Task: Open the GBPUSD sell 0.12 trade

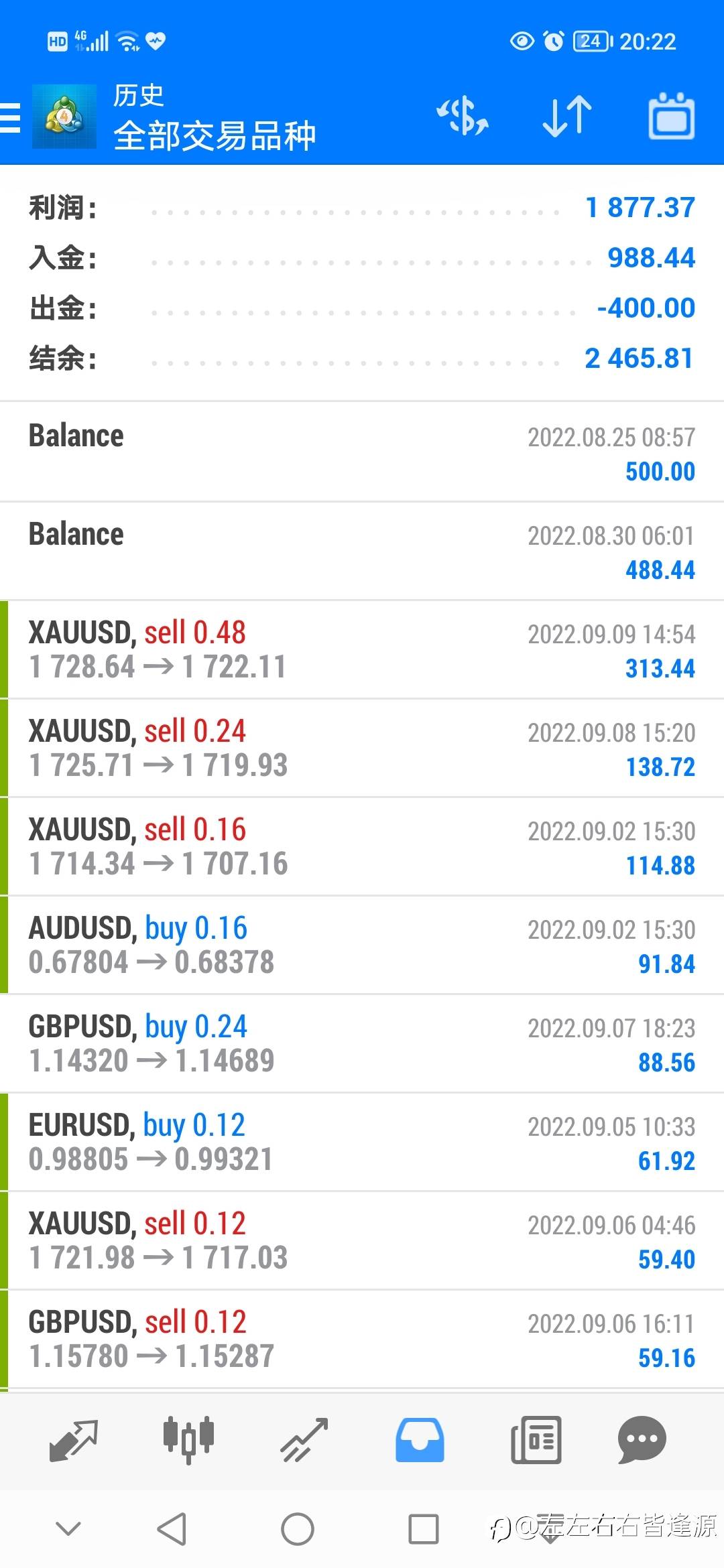Action: [362, 1339]
